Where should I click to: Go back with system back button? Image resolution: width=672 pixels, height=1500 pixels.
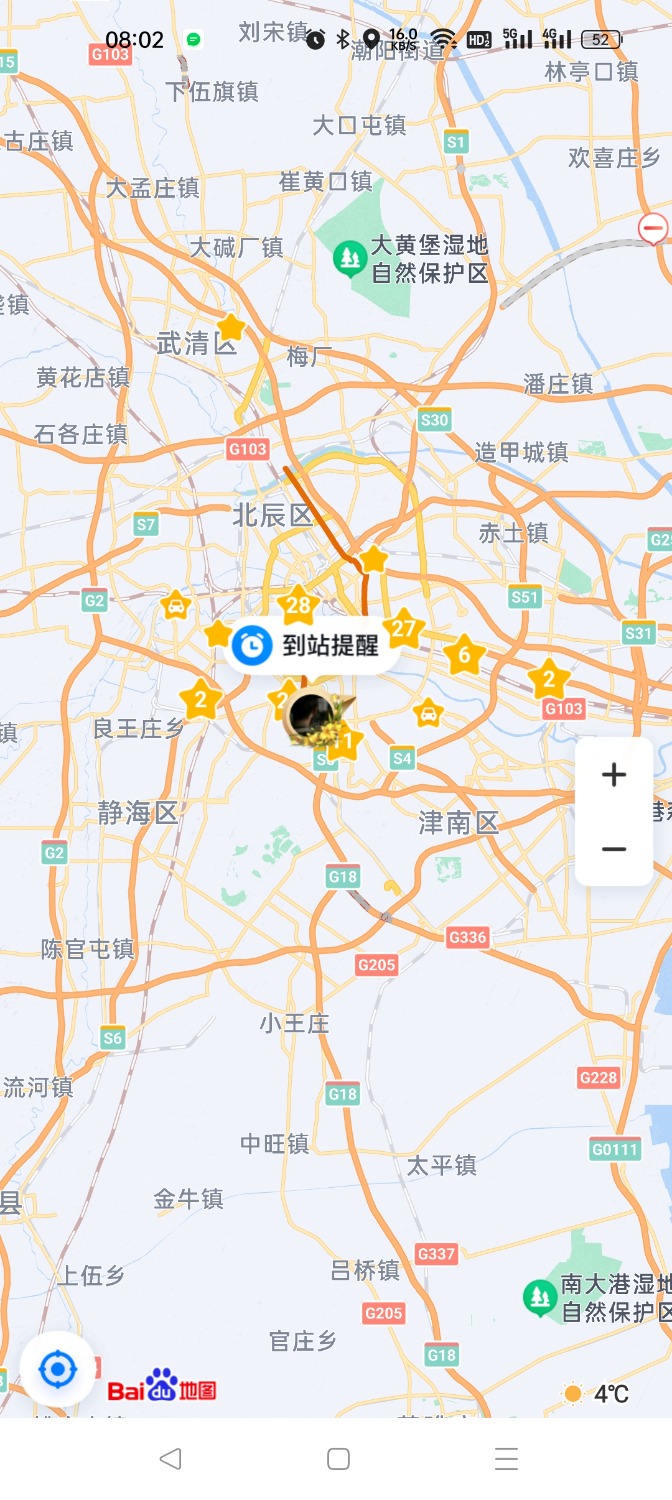click(170, 1459)
